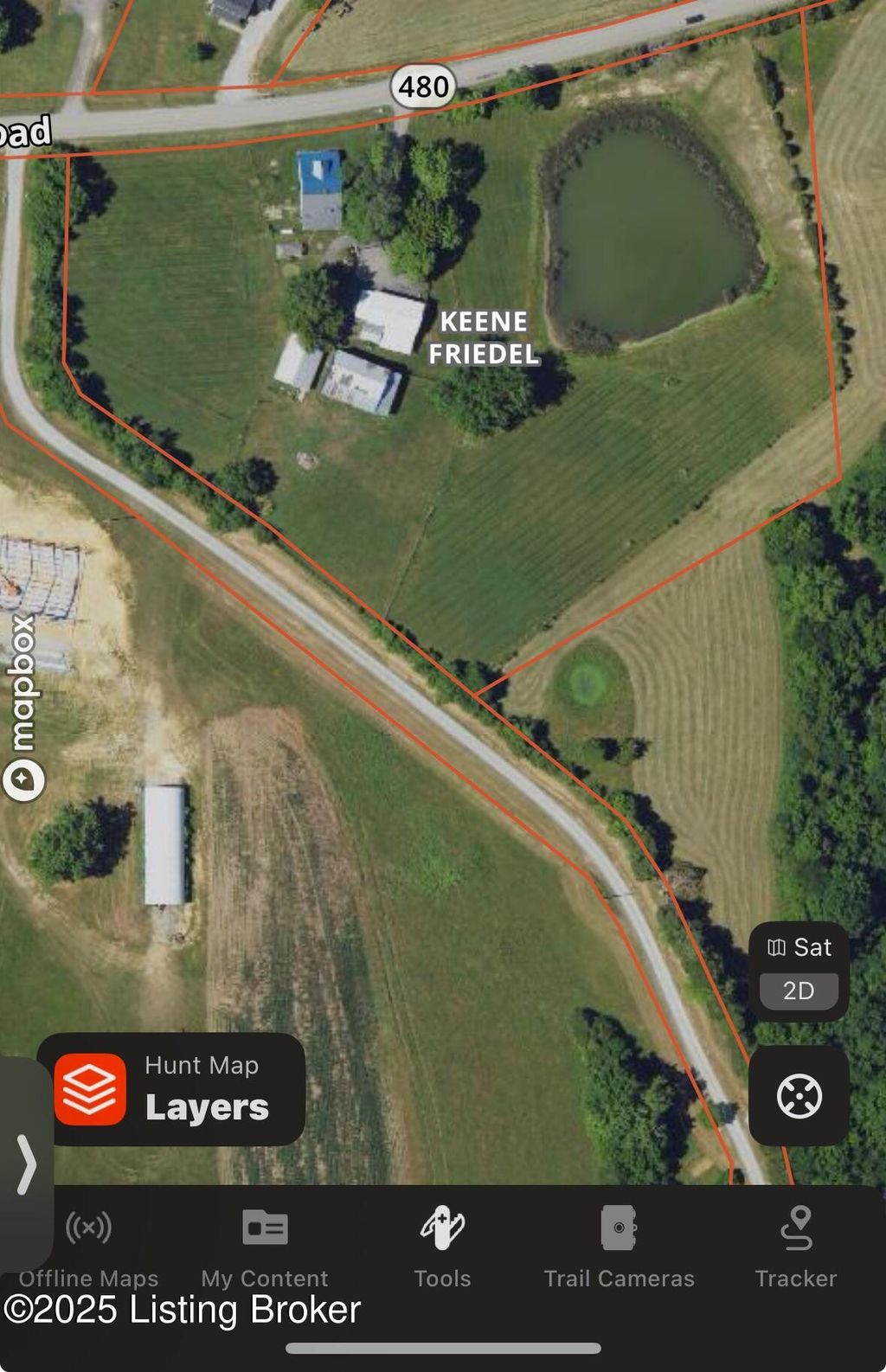Open the Mapbox attribution info icon
The width and height of the screenshot is (886, 1372).
pos(23,779)
